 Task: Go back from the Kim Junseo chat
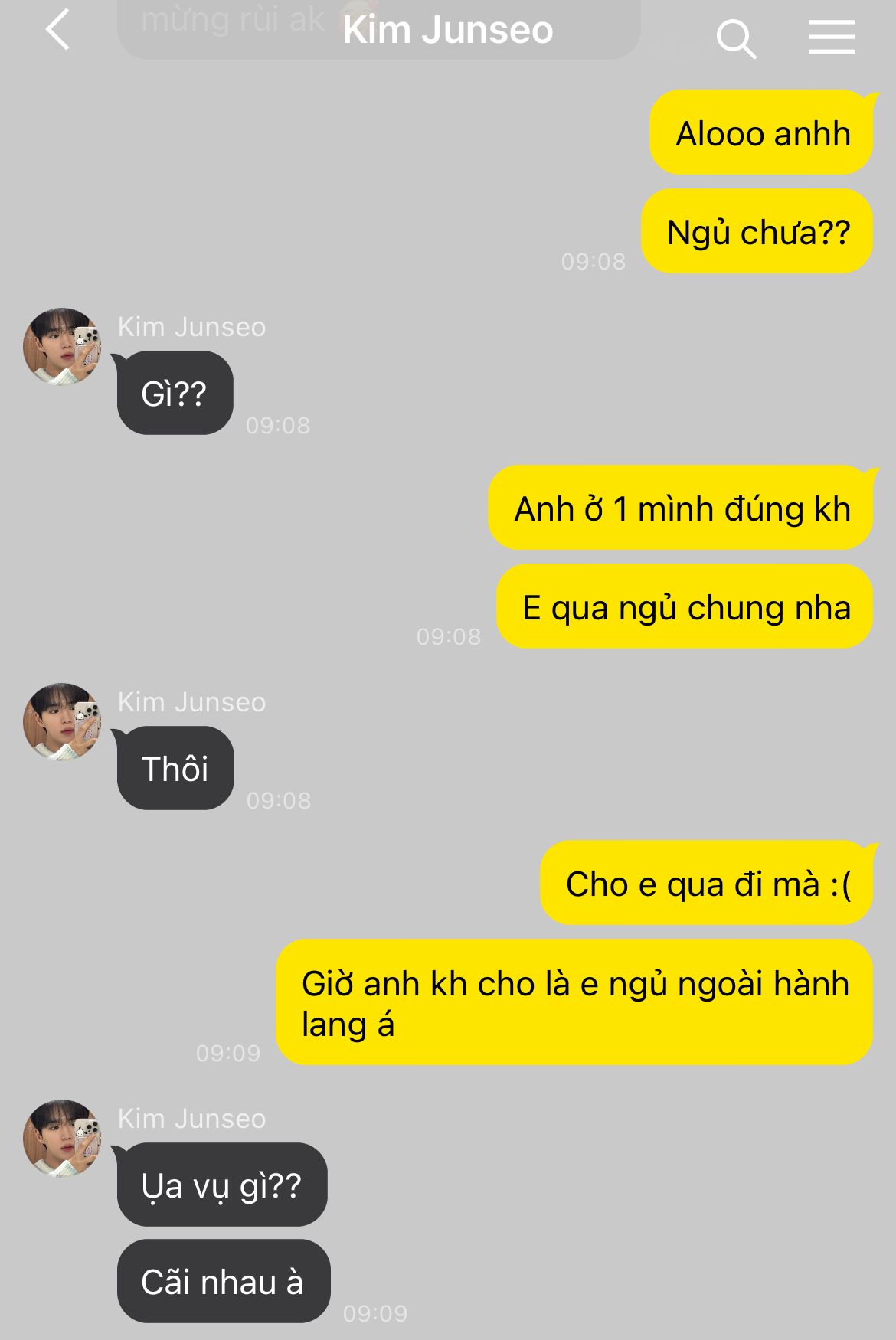pyautogui.click(x=58, y=31)
